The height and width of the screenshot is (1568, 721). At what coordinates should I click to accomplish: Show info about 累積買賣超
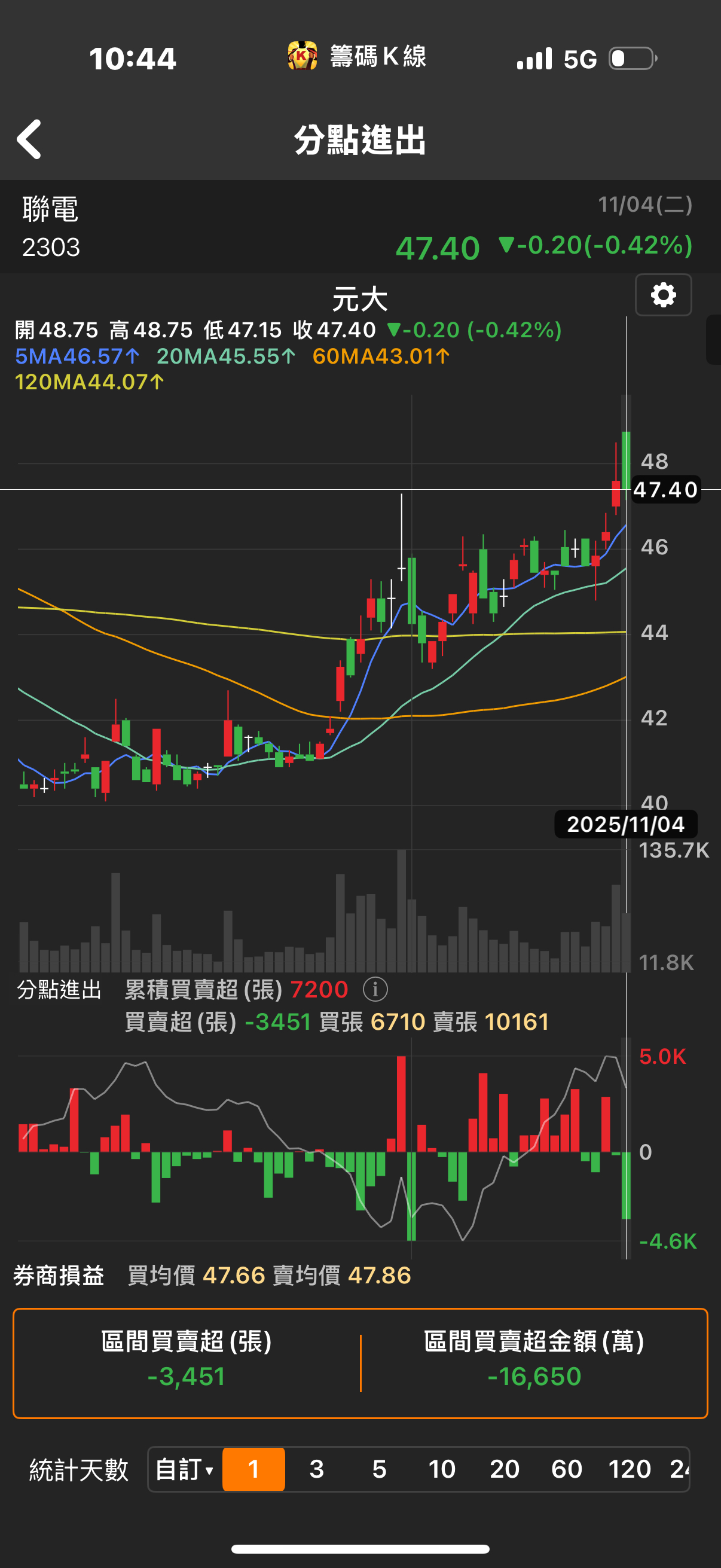[375, 990]
